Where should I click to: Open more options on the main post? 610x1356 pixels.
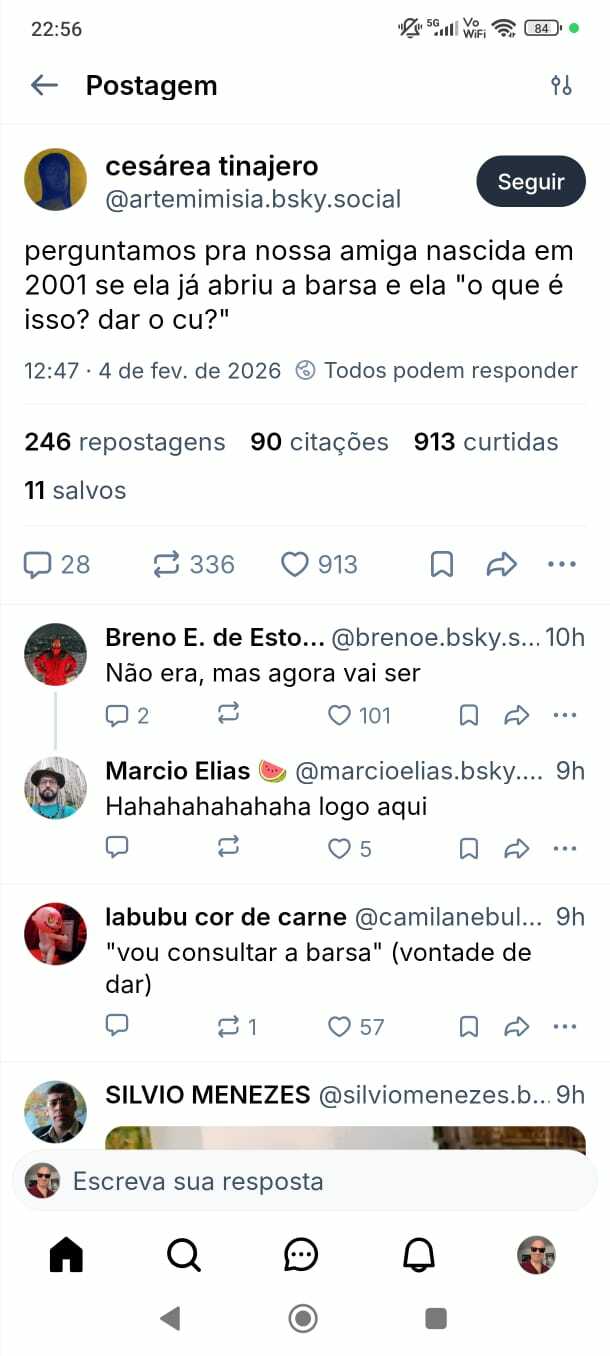[x=562, y=565]
